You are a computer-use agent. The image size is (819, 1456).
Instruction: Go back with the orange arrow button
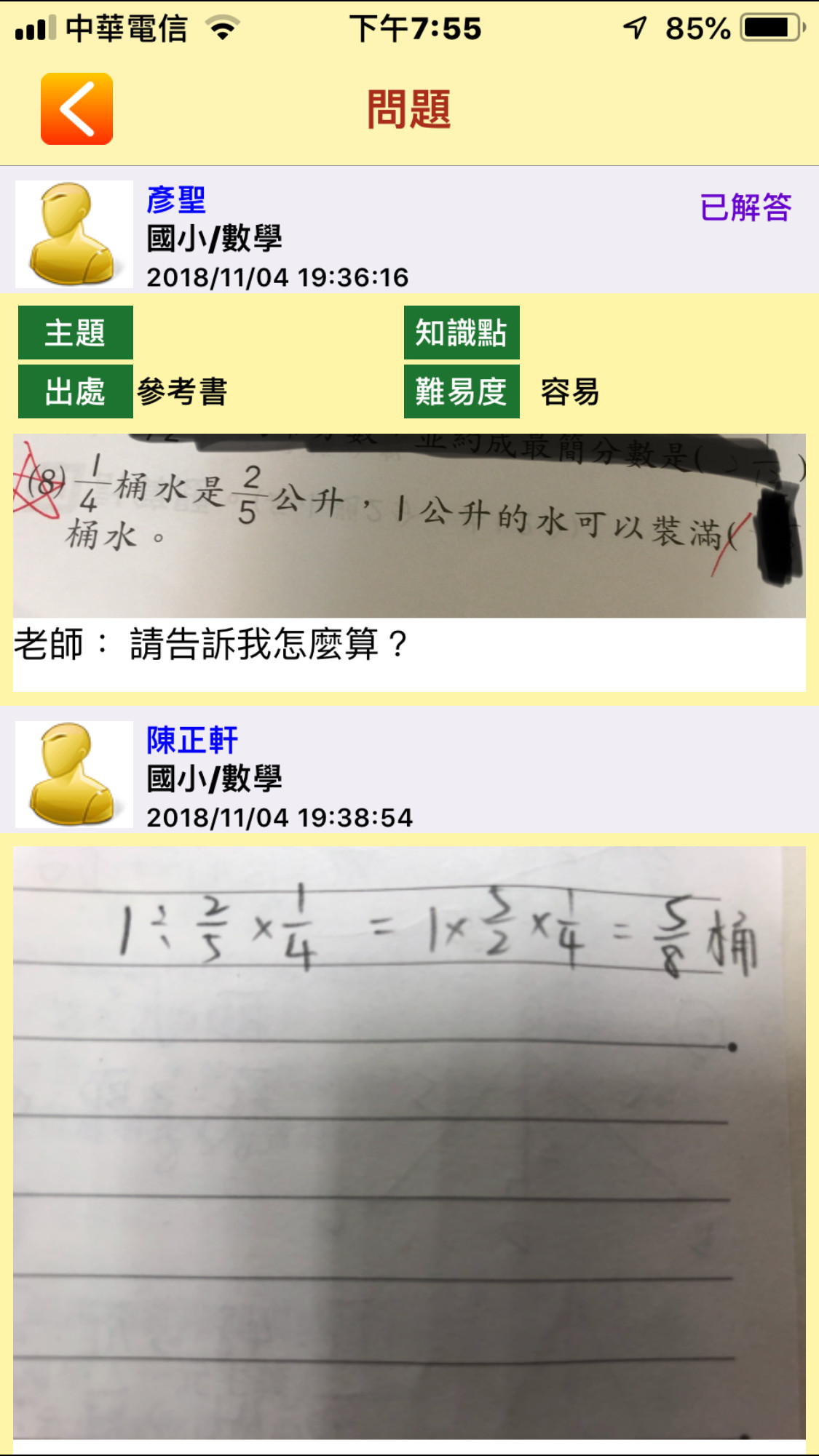click(x=76, y=109)
